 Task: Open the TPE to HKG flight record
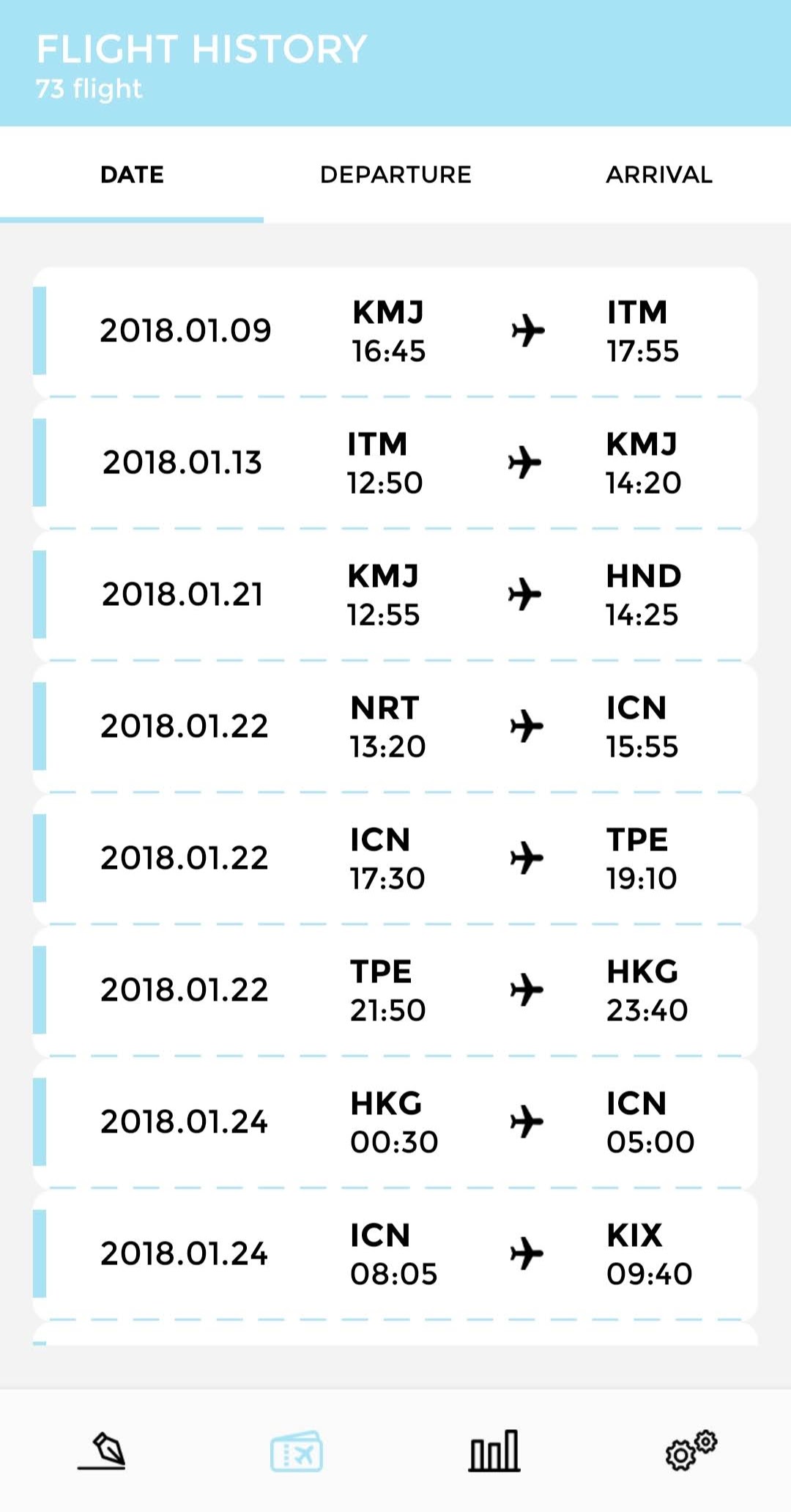pos(395,990)
